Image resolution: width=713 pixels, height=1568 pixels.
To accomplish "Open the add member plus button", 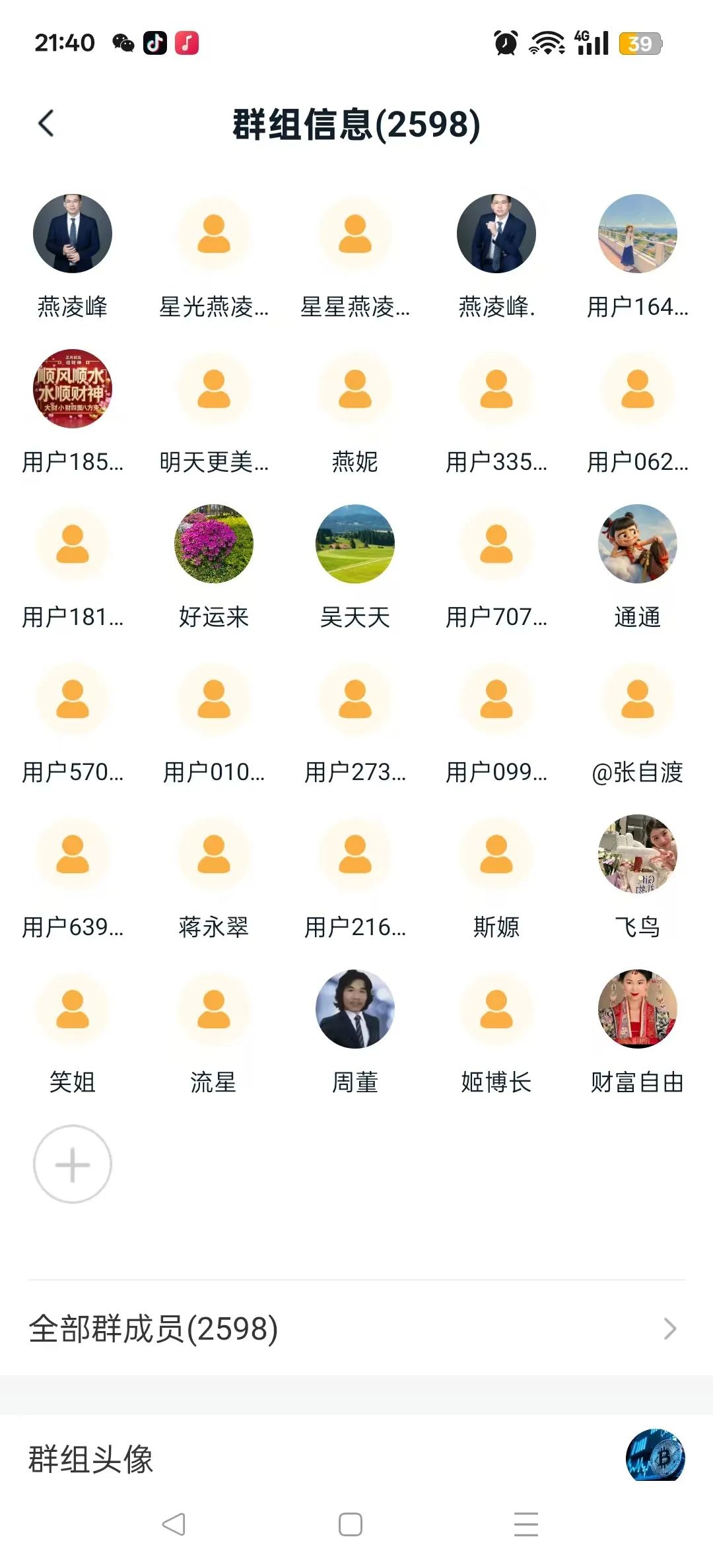I will tap(71, 1163).
